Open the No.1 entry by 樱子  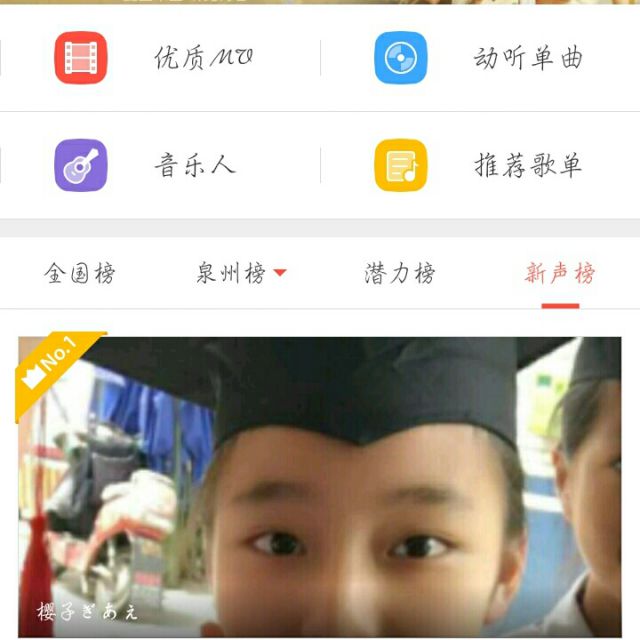pyautogui.click(x=320, y=487)
